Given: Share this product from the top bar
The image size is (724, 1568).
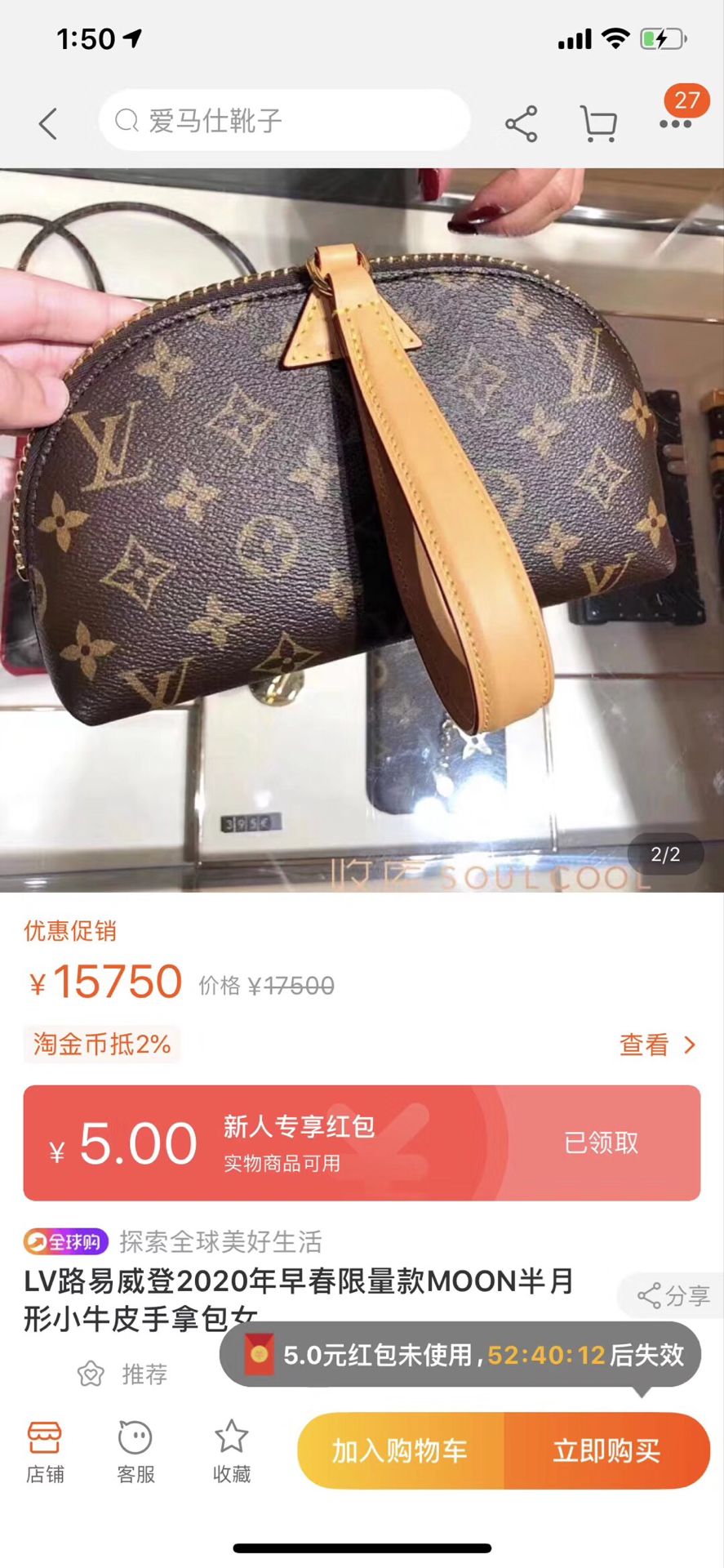Looking at the screenshot, I should (522, 124).
